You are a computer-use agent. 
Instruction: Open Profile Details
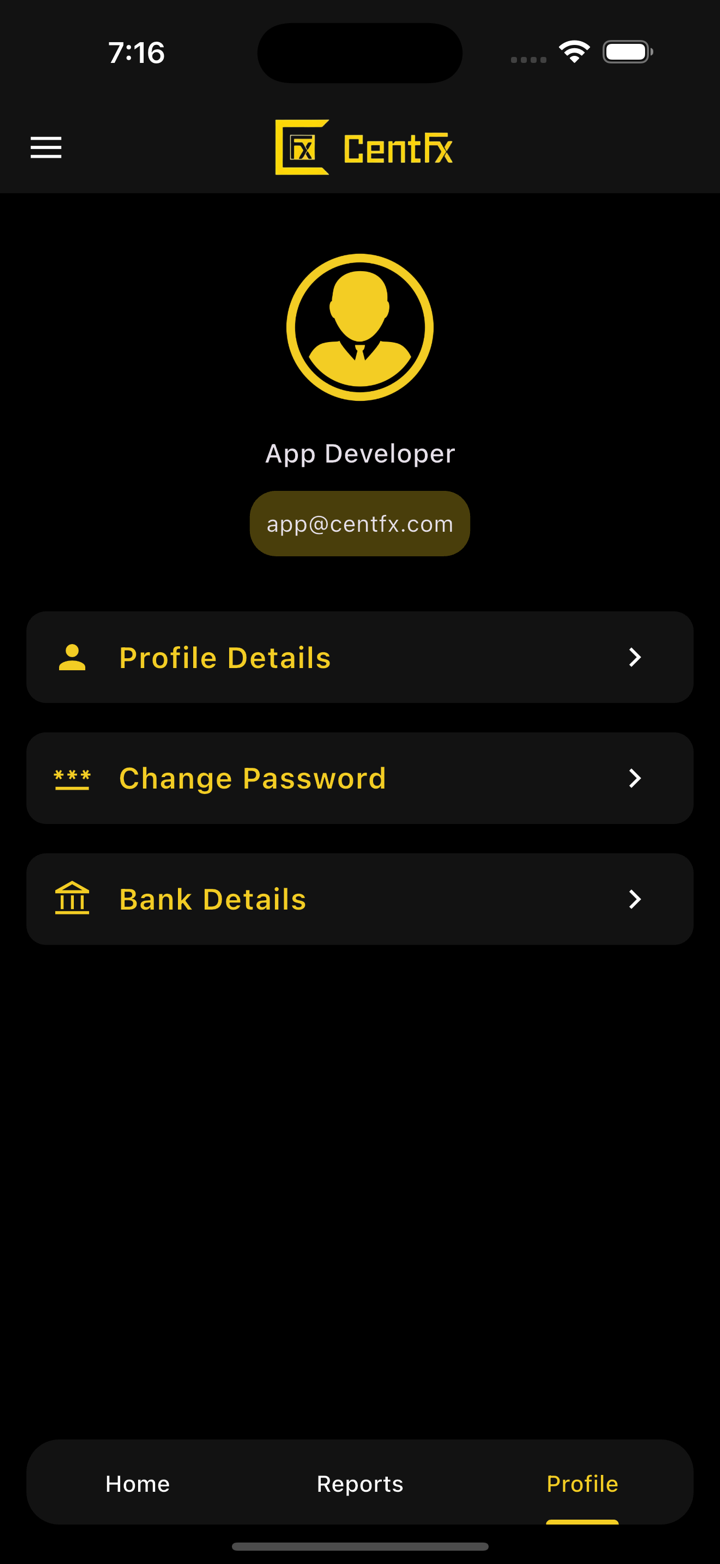[359, 657]
